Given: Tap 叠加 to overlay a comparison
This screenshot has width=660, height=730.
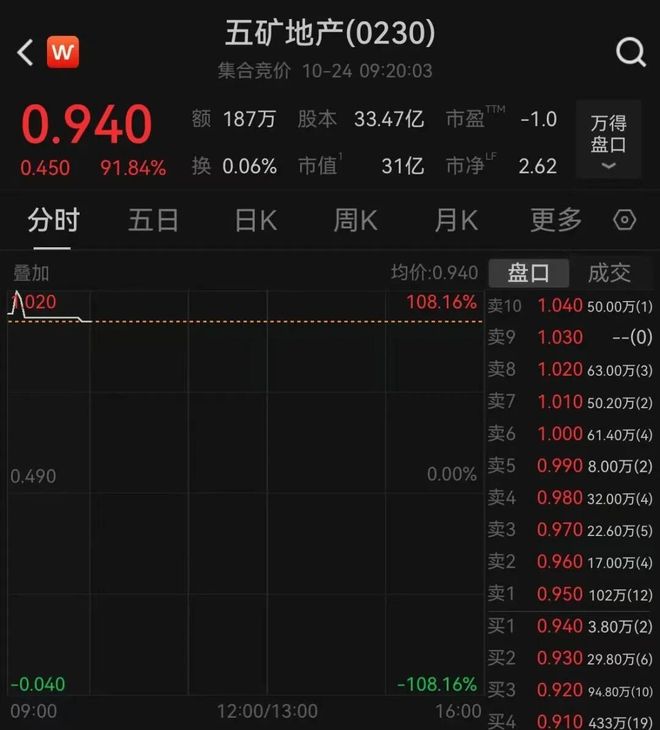Looking at the screenshot, I should pyautogui.click(x=30, y=273).
